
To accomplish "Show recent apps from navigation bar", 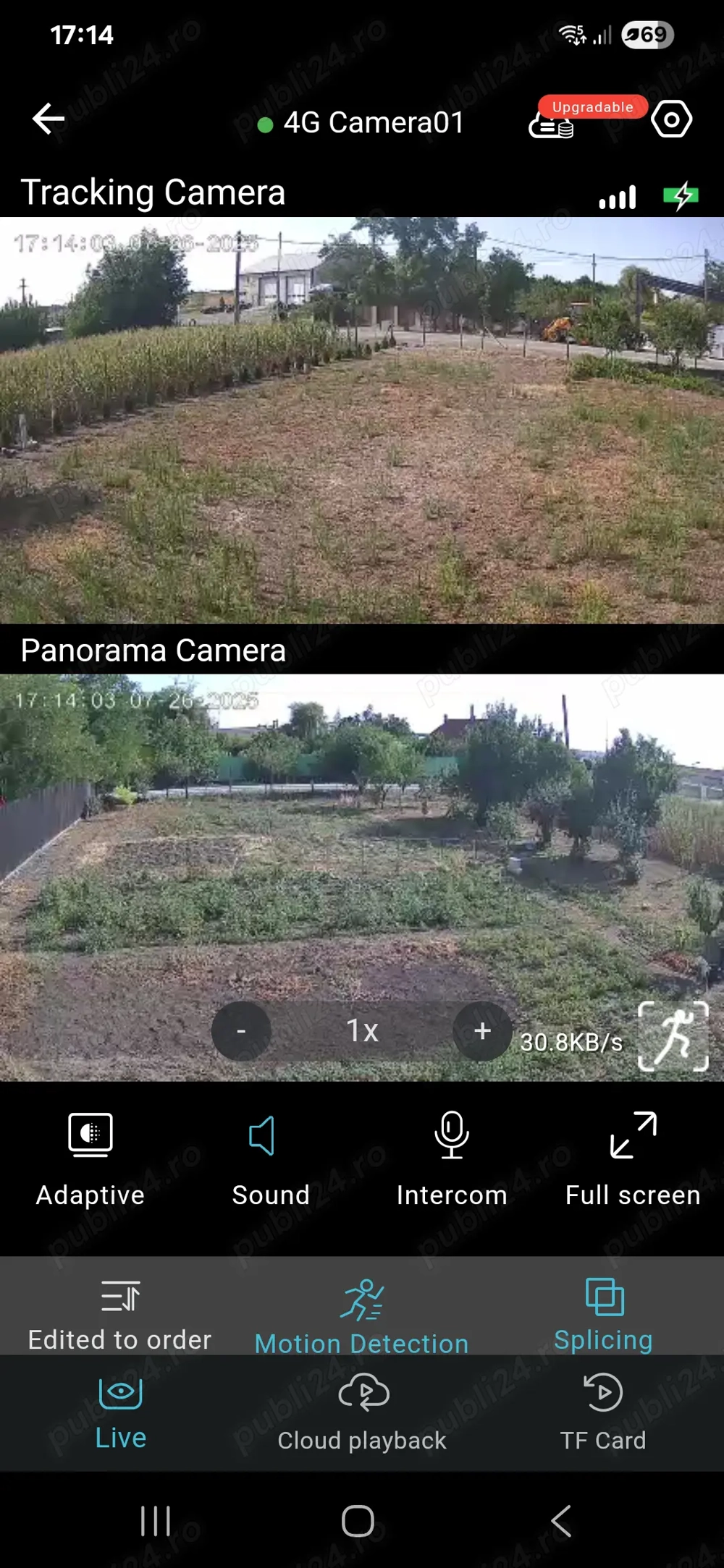I will click(x=156, y=1520).
